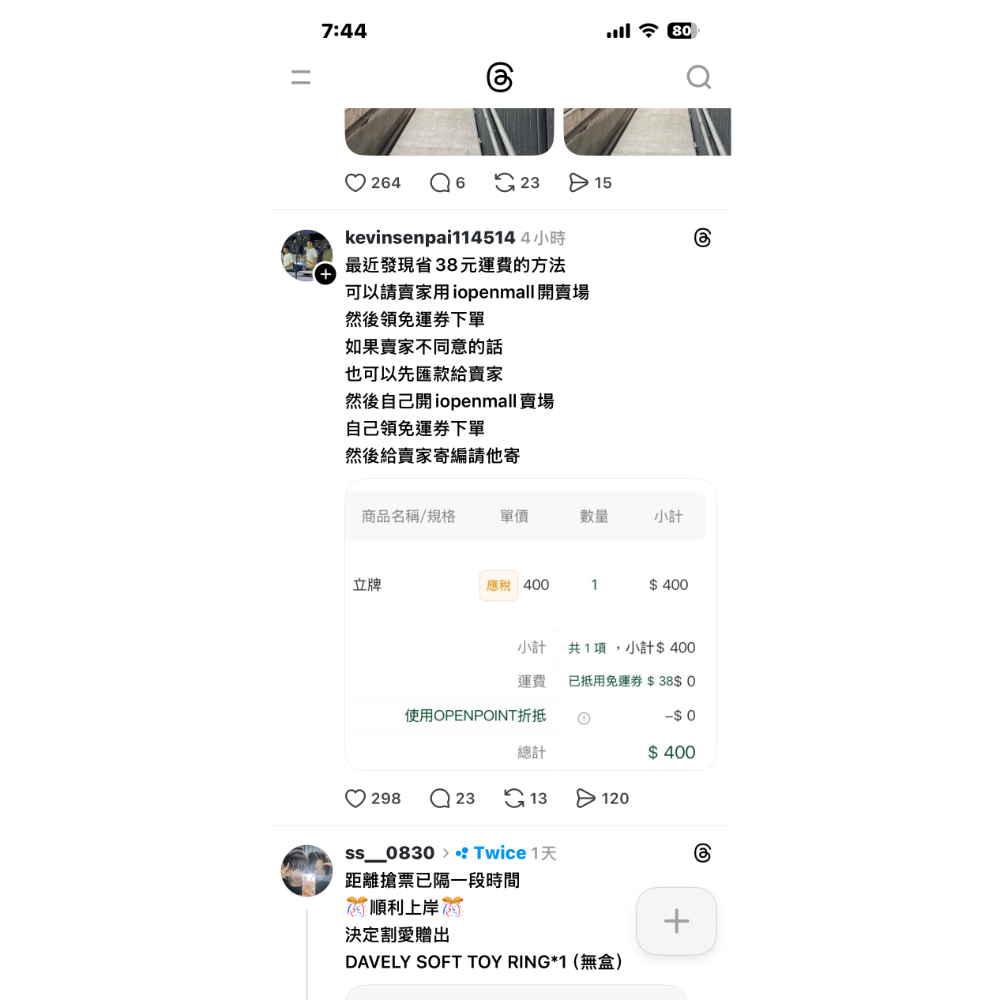Open the Threads icon beside ss__0830's post
This screenshot has height=1000, width=1000.
click(x=702, y=853)
